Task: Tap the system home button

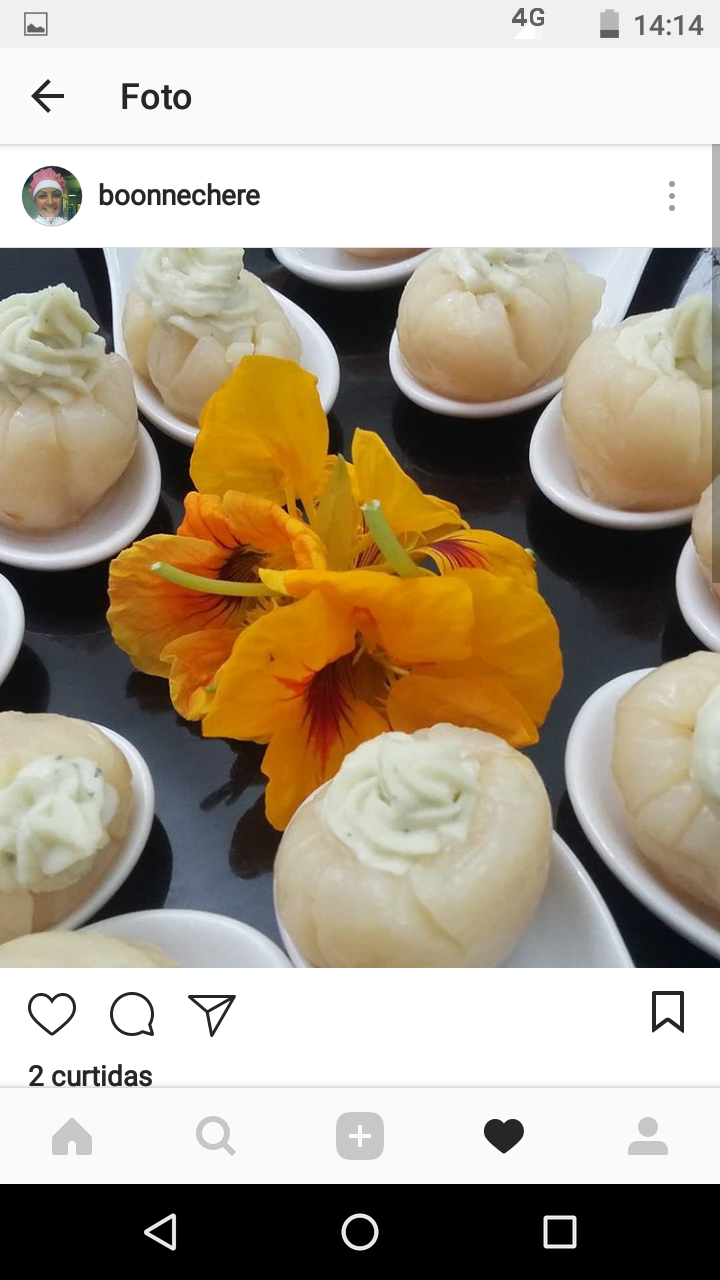Action: tap(360, 1232)
